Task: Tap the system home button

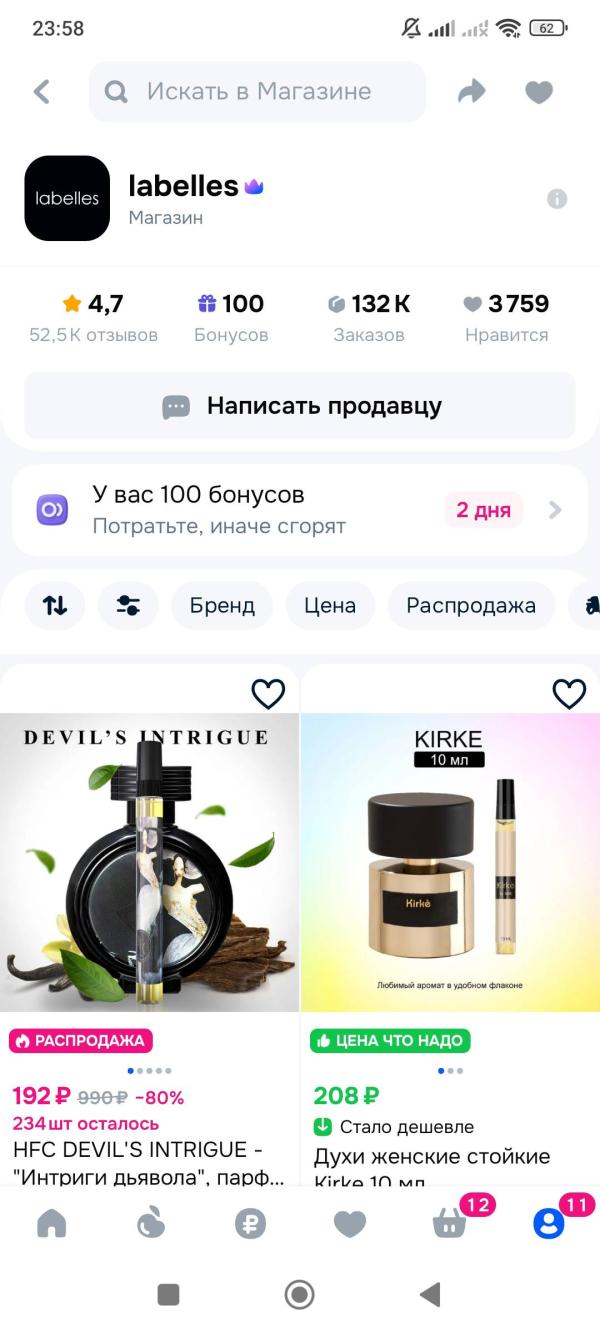Action: click(299, 1295)
